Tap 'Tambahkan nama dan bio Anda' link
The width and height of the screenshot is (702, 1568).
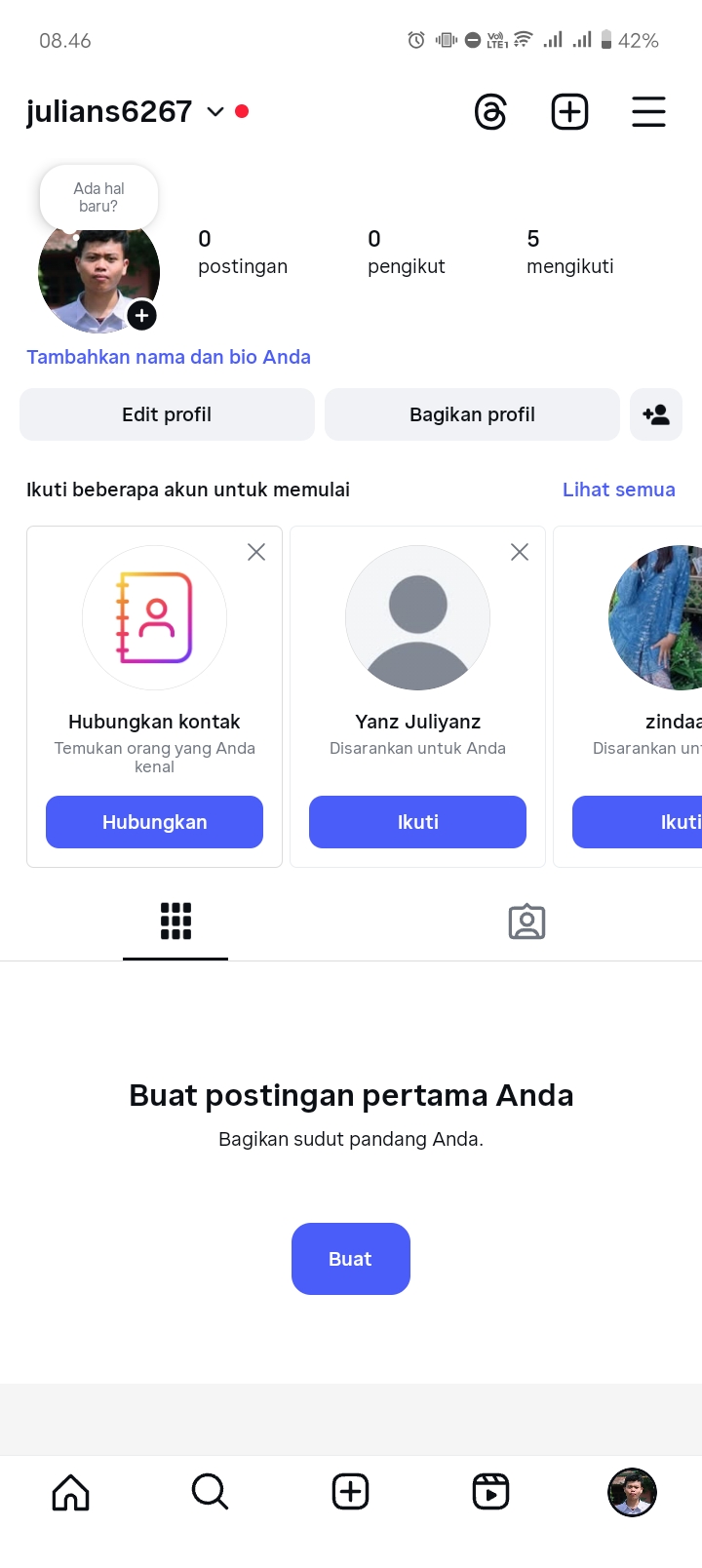[x=169, y=357]
